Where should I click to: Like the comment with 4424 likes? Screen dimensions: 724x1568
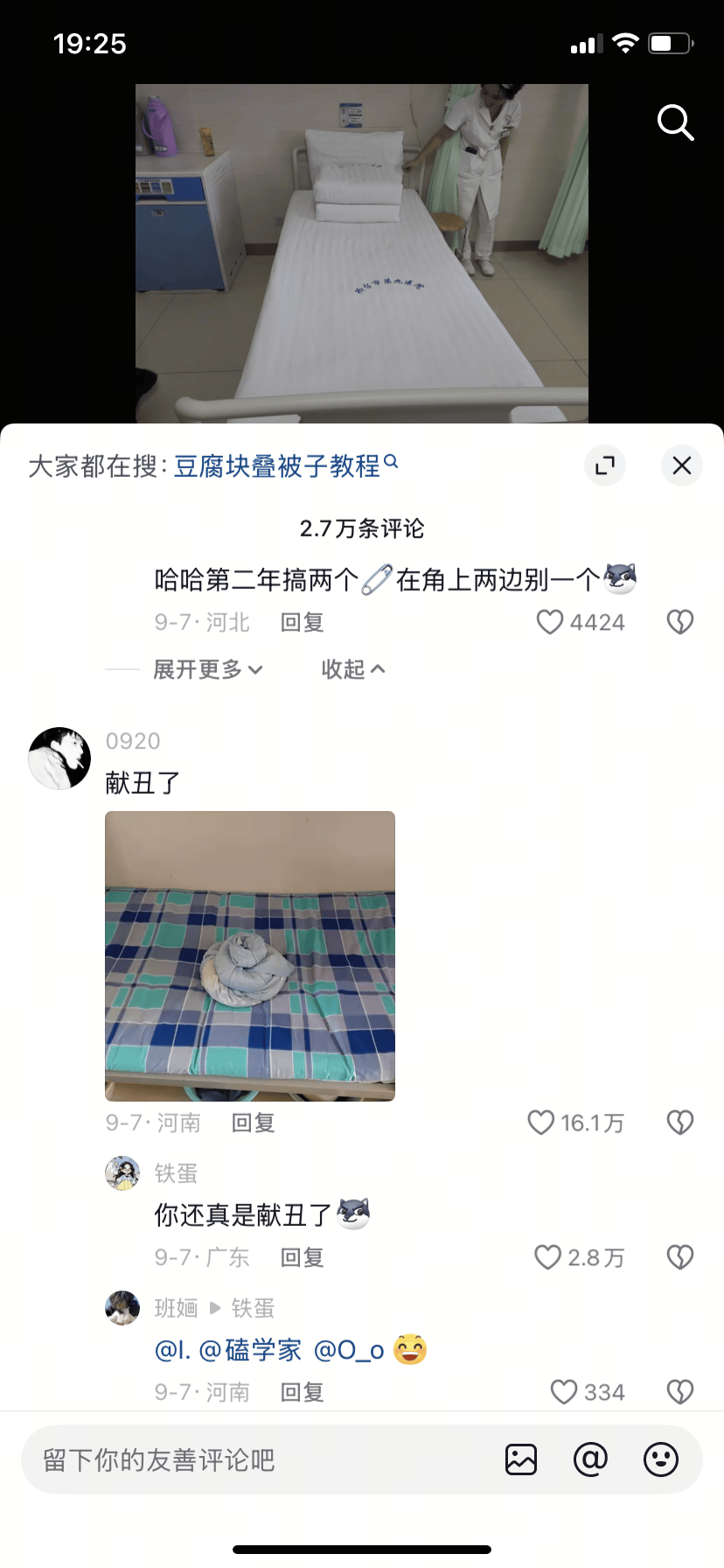550,622
